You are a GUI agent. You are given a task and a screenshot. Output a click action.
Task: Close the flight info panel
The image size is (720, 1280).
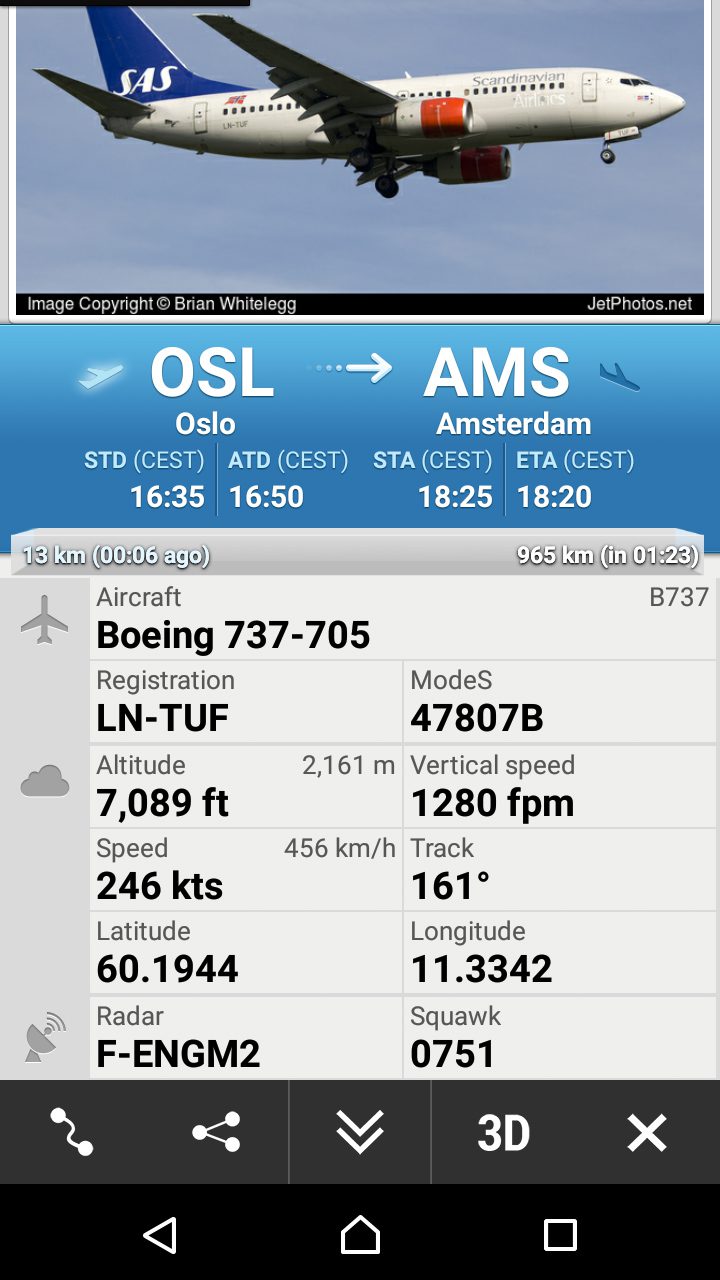(x=647, y=1133)
